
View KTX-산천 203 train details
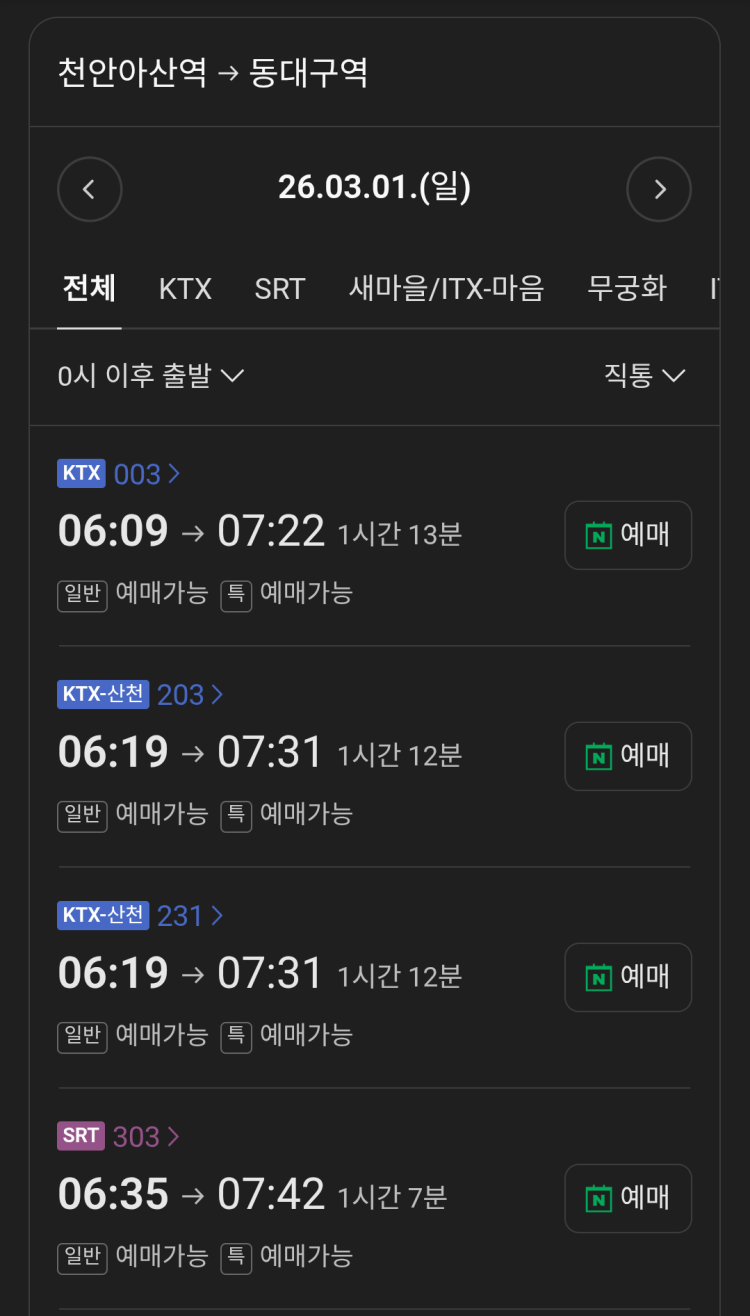pos(189,695)
